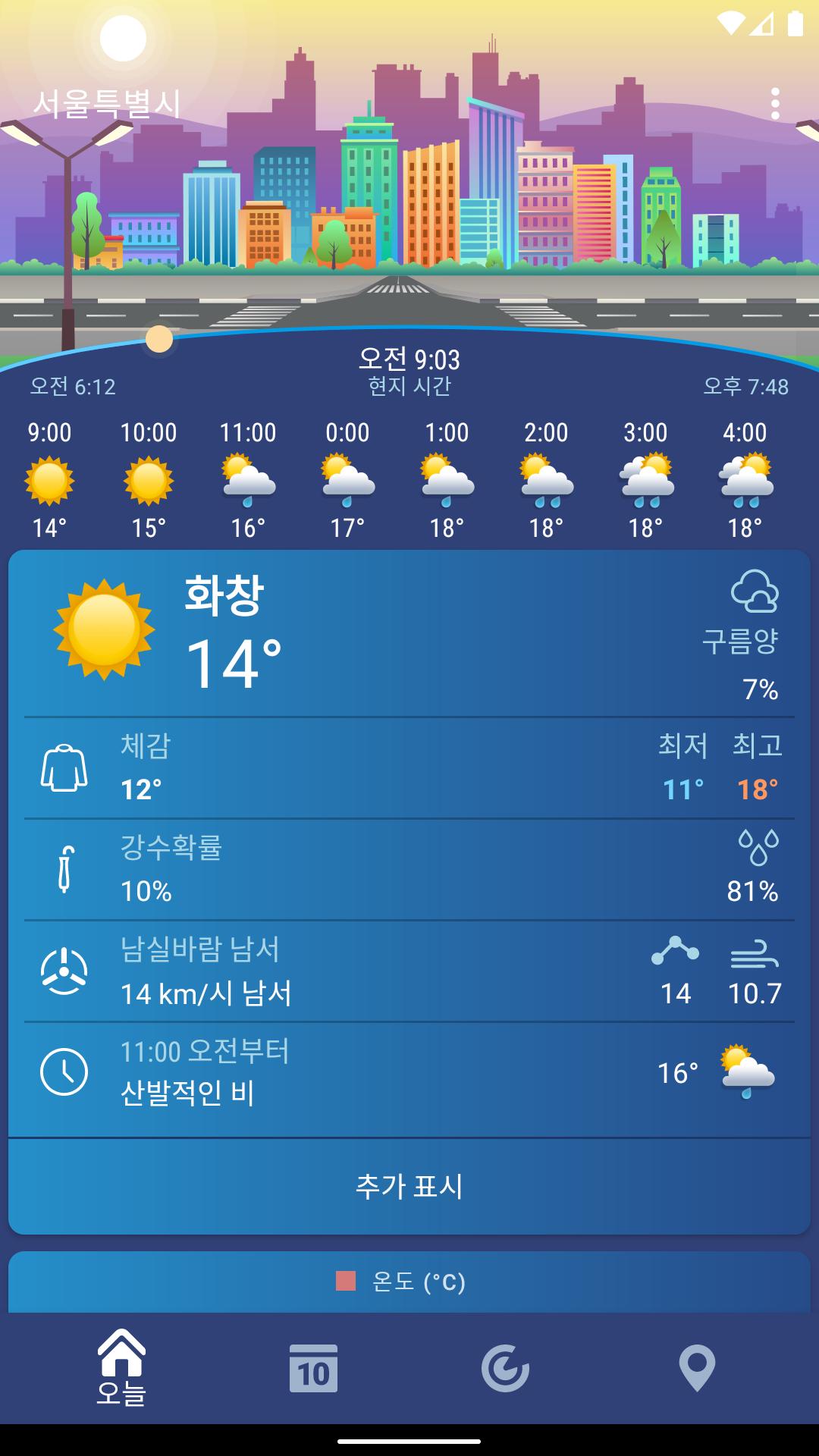Open the 산발적인 비 upcoming forecast row
819x1456 pixels.
[409, 1072]
